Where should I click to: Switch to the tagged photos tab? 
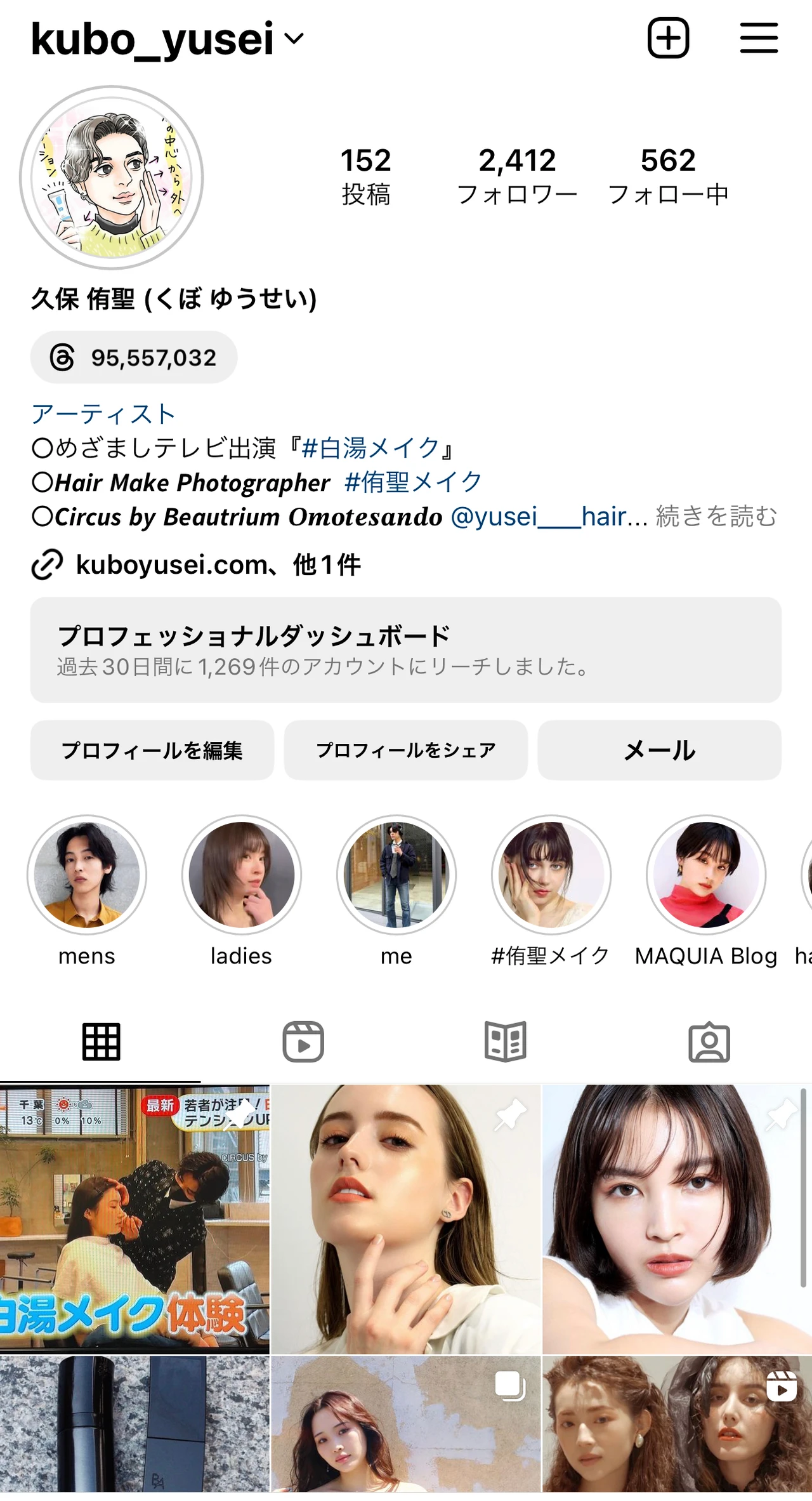coord(709,1041)
